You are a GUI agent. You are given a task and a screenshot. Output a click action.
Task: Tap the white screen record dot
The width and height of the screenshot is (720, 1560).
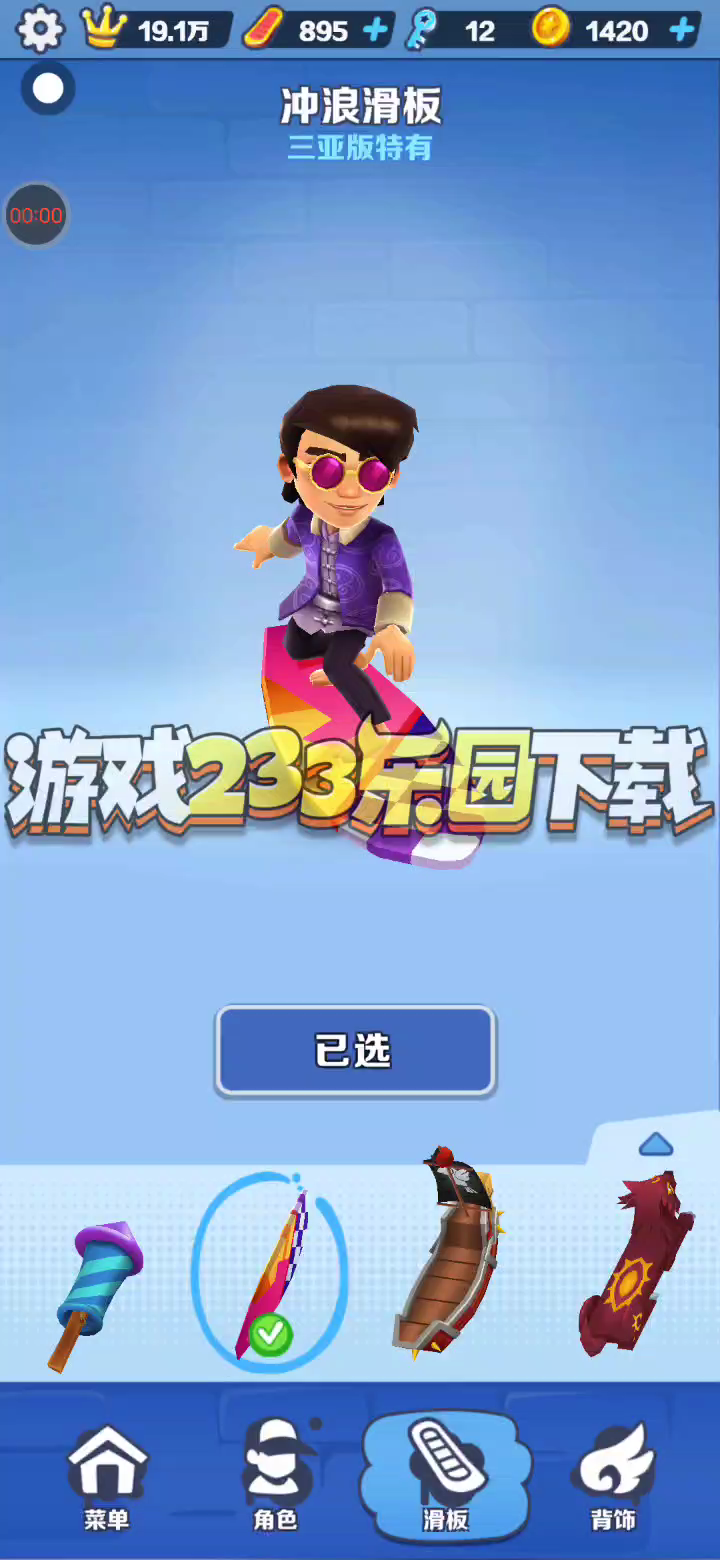pos(47,89)
